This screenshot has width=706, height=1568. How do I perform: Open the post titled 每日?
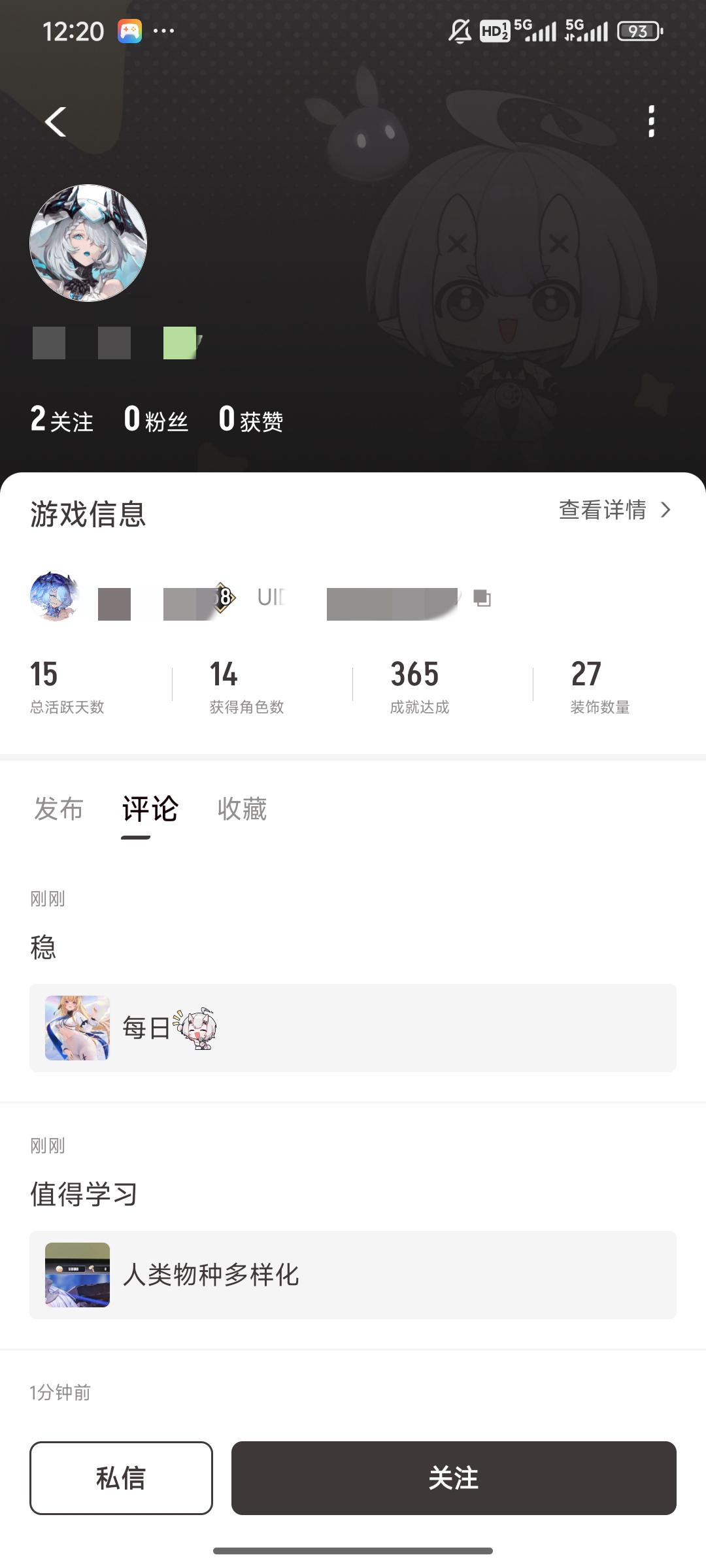coord(353,1028)
